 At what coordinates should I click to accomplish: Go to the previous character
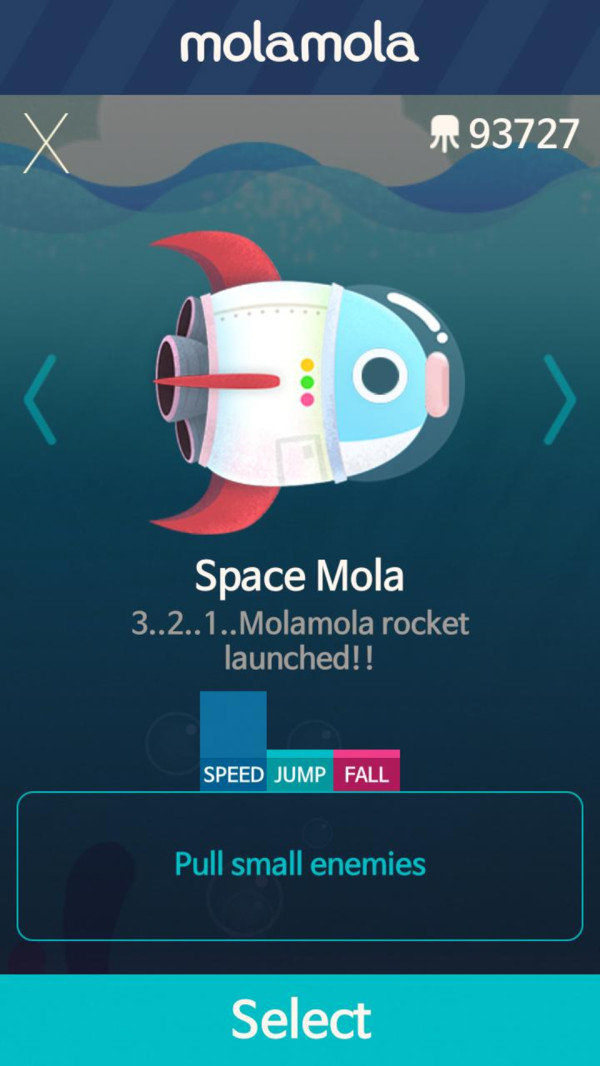(x=40, y=400)
